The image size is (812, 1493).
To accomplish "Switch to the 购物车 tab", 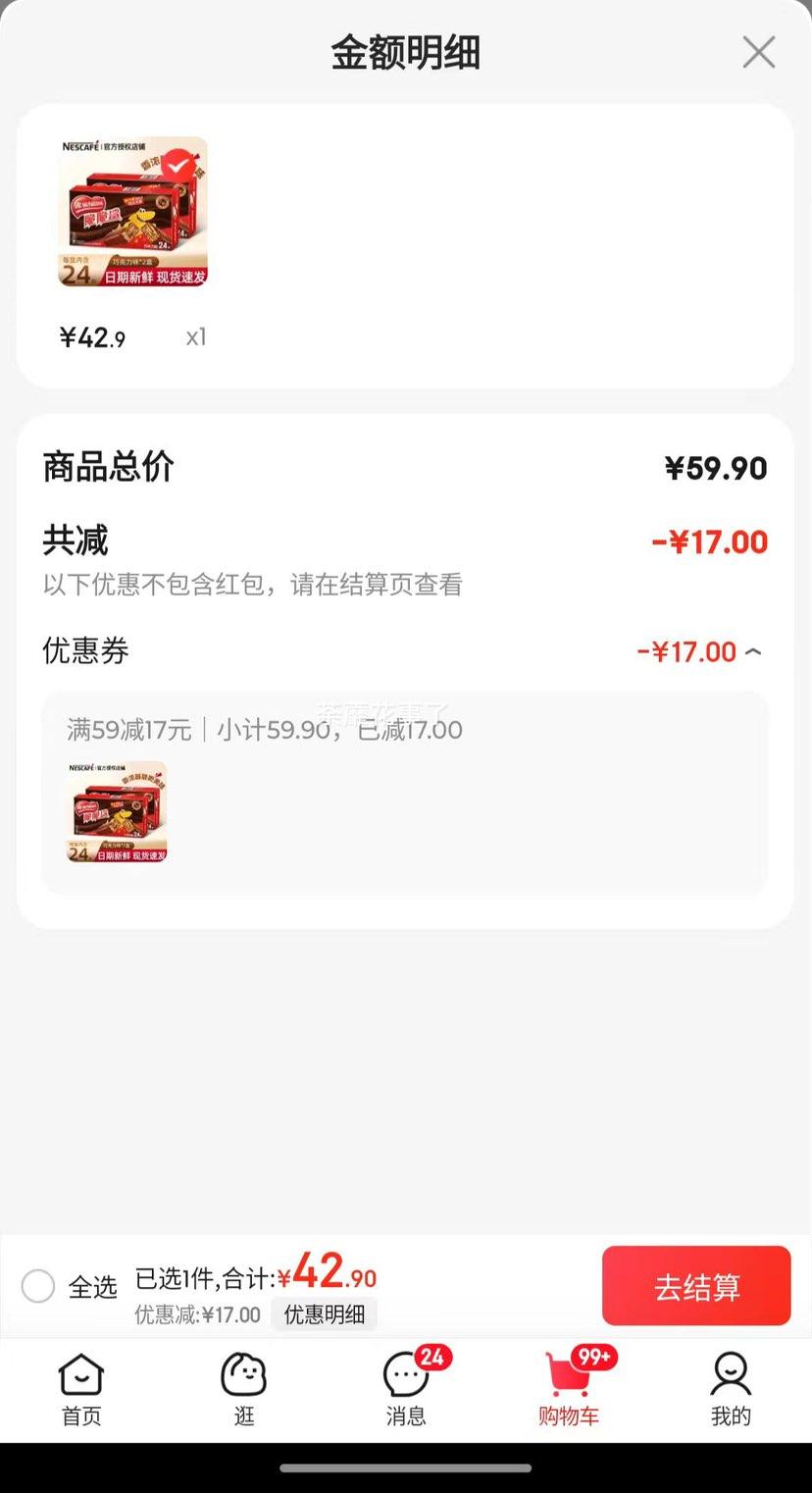I will coord(569,1390).
